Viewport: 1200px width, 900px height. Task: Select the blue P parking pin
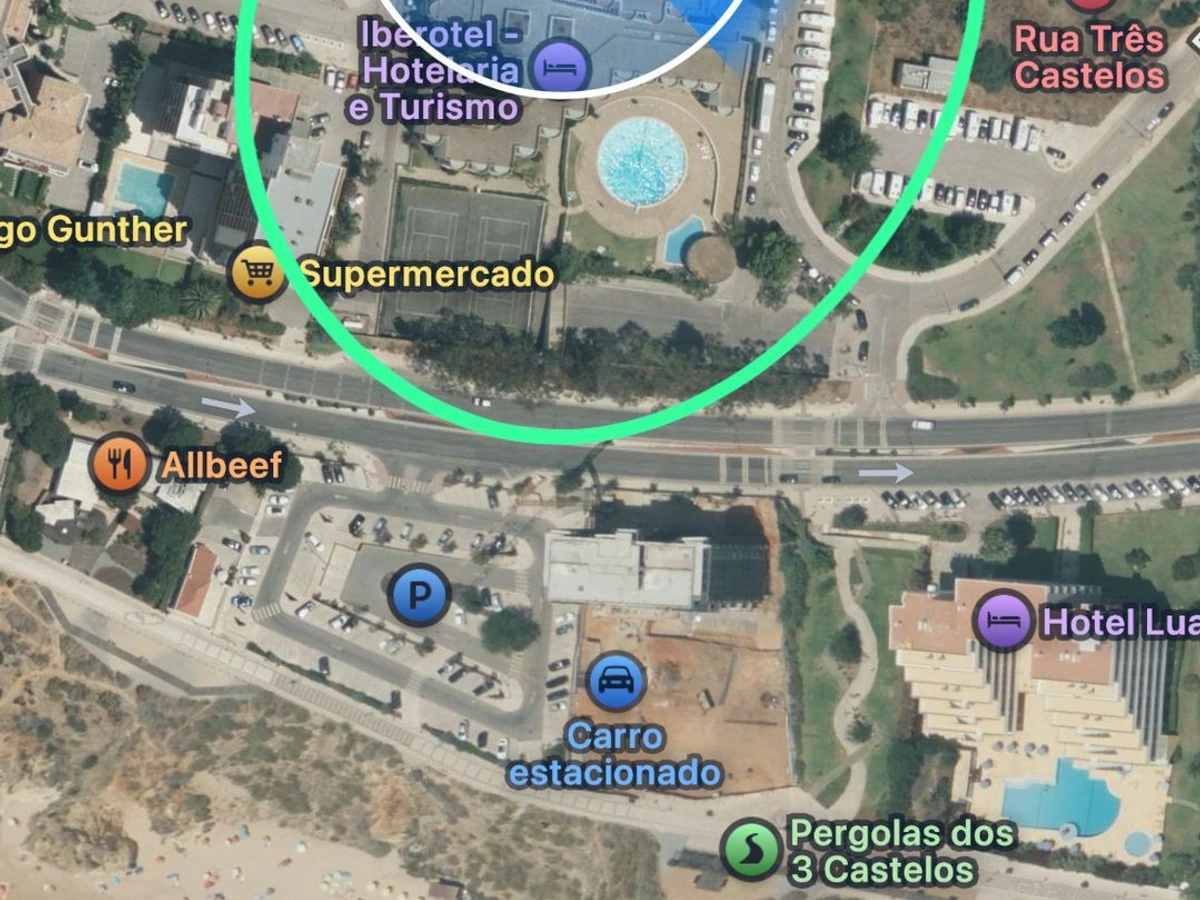(x=419, y=596)
